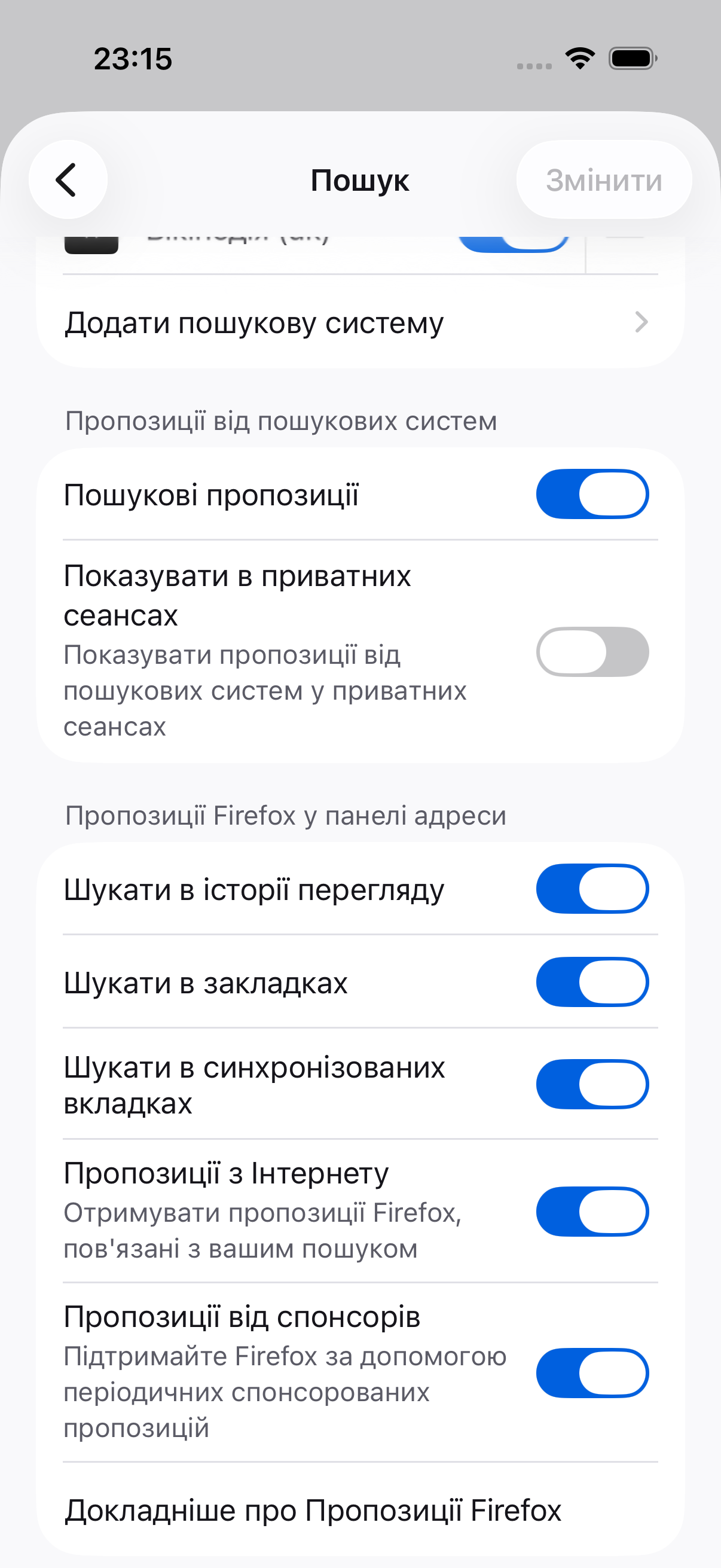This screenshot has width=721, height=1568.
Task: Open Додати пошукову систему
Action: pos(360,322)
